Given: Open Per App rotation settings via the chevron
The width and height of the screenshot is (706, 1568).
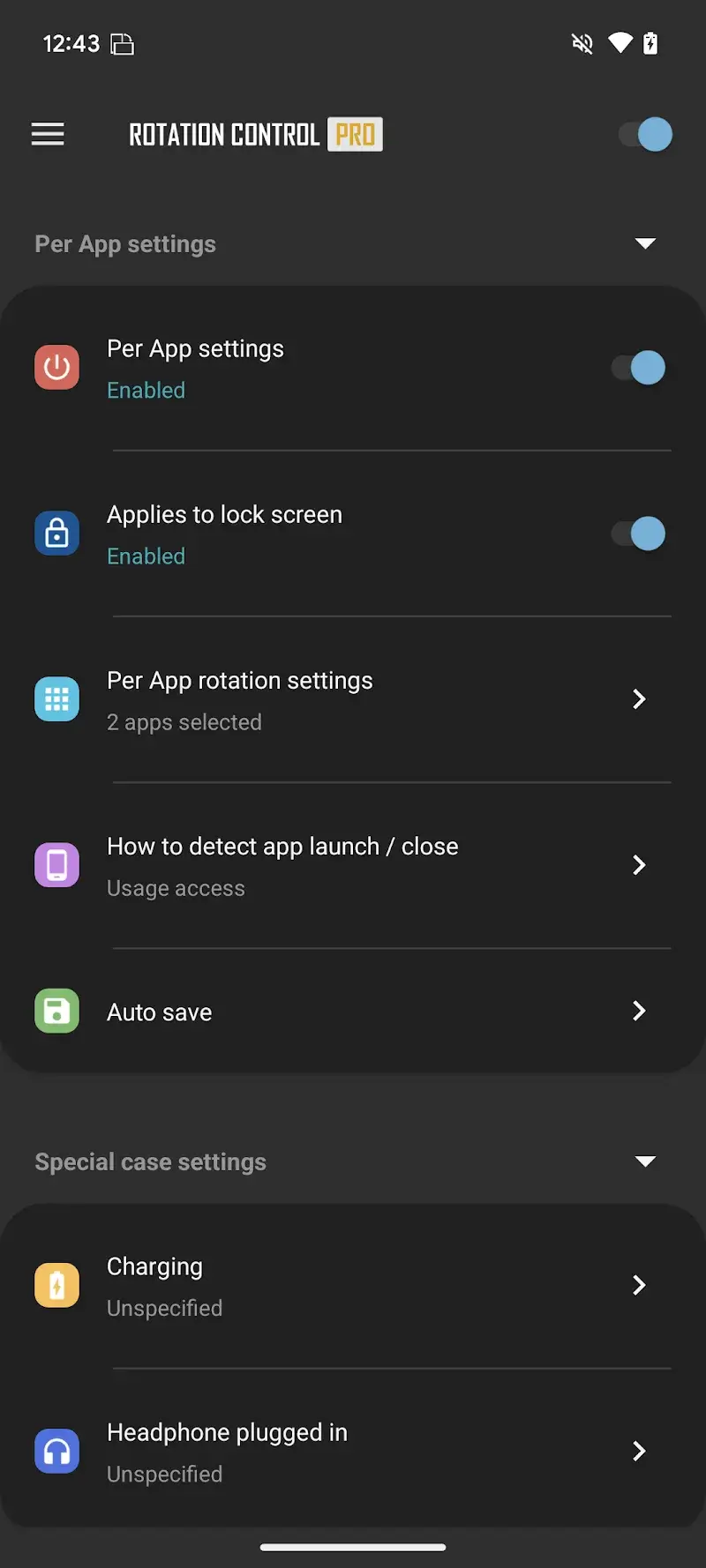Looking at the screenshot, I should tap(639, 698).
